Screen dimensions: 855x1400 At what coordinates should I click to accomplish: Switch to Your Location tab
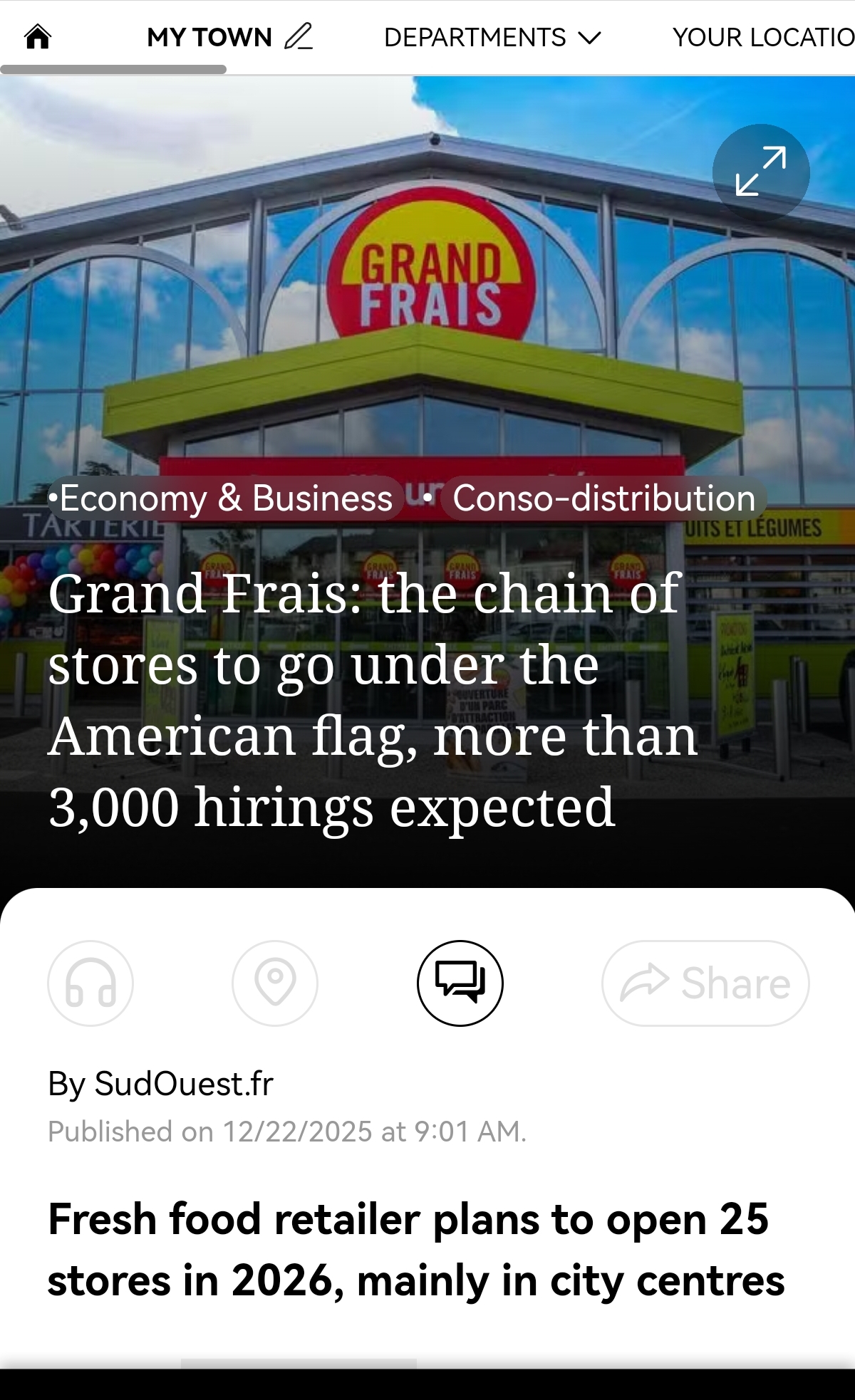click(762, 37)
